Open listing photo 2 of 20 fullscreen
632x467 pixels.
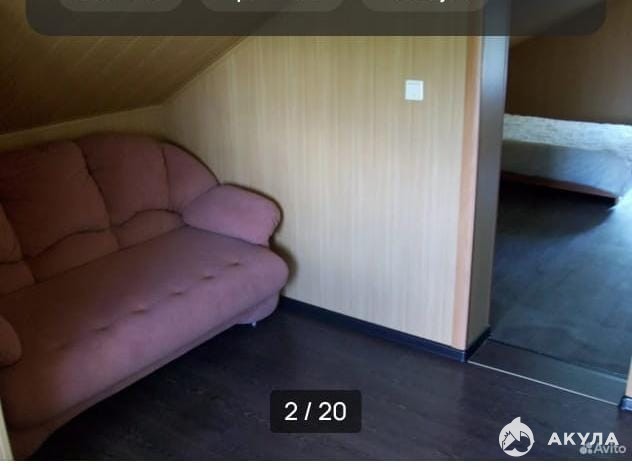point(316,230)
